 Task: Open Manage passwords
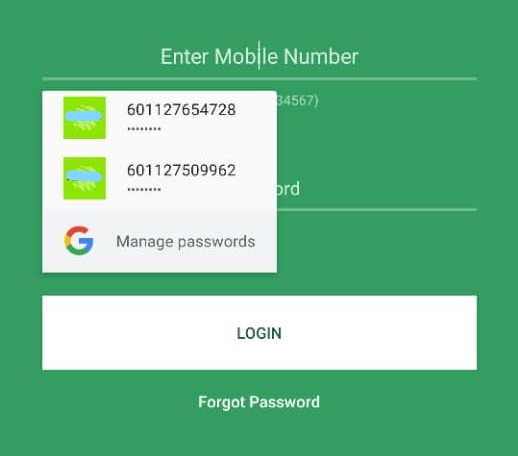[159, 241]
